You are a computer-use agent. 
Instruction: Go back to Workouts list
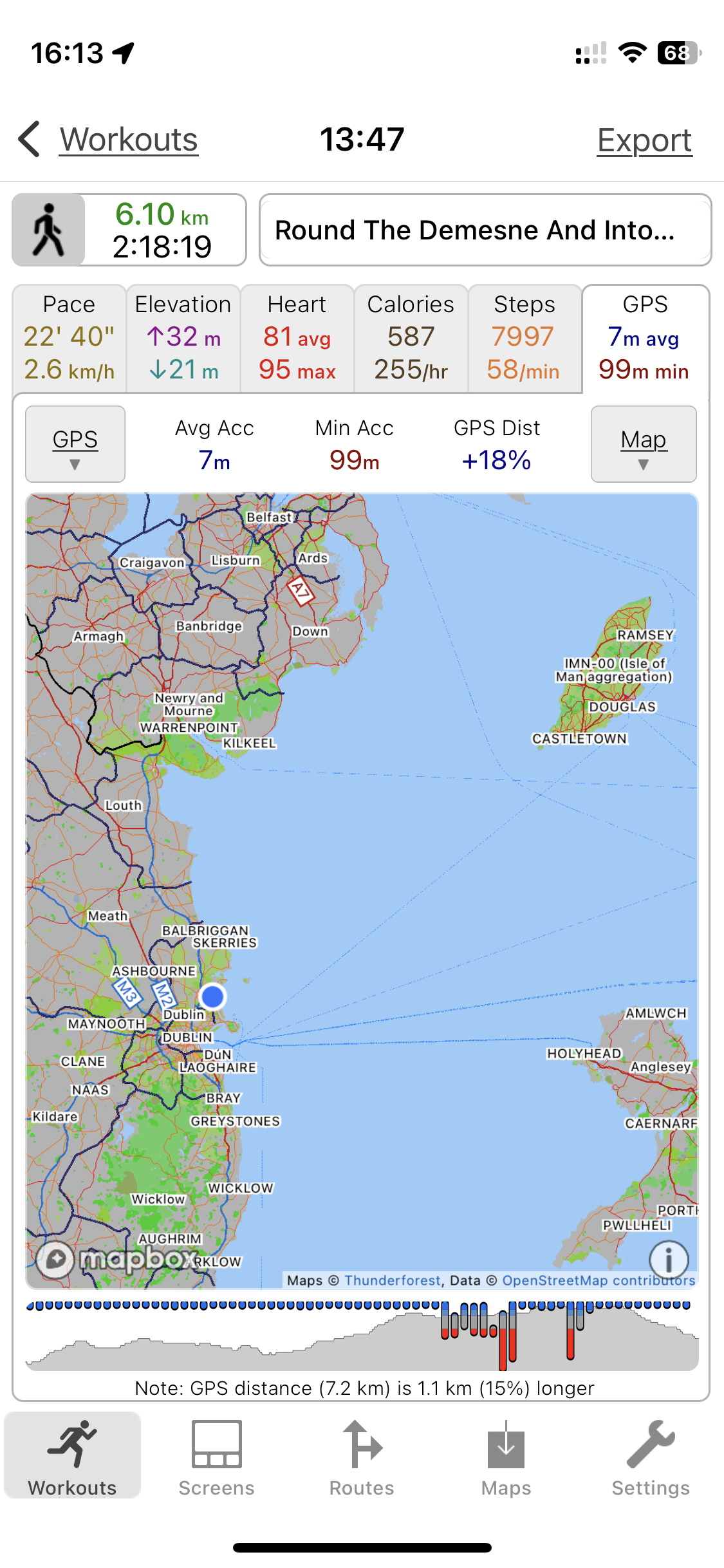(109, 140)
